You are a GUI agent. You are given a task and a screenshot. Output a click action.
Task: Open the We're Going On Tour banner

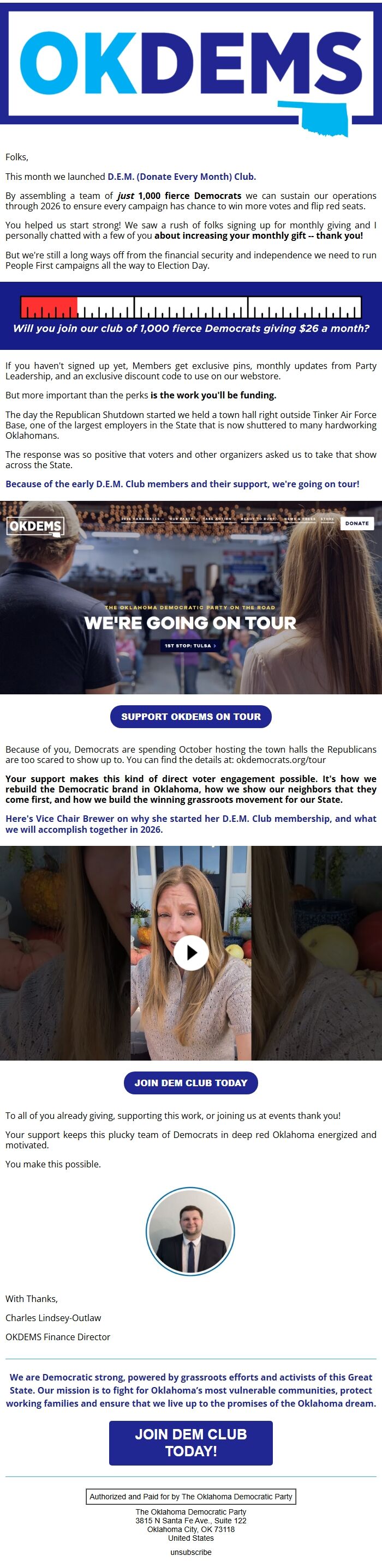coord(190,597)
